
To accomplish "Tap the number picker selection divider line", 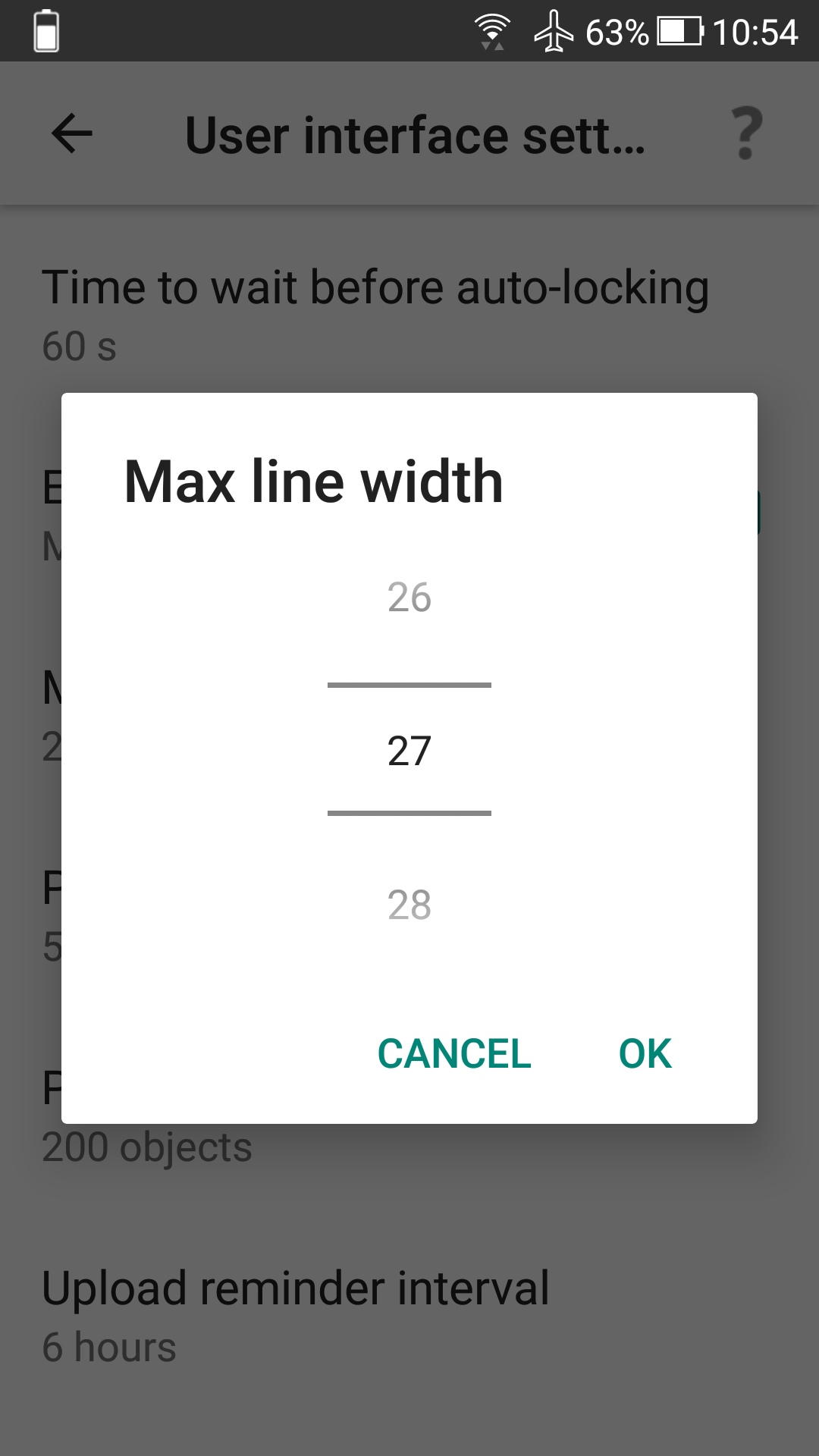I will click(409, 684).
